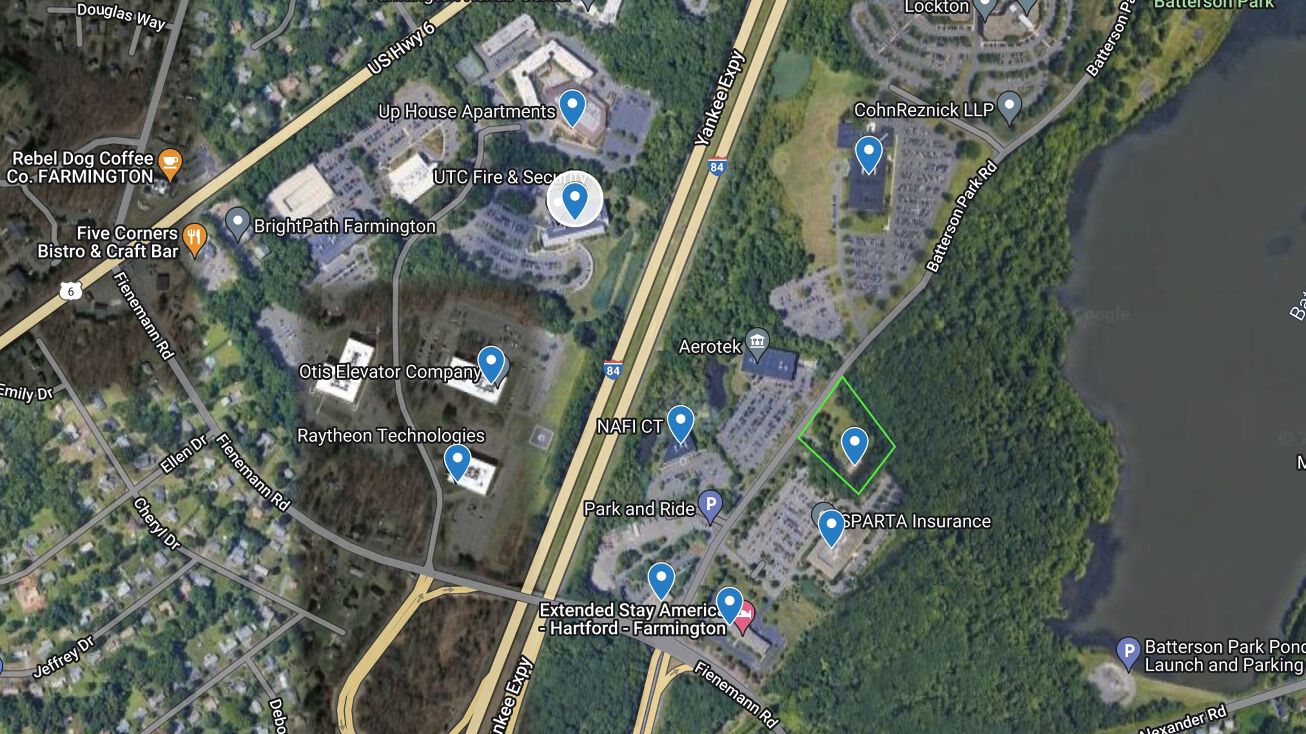Open the BrightPath Farmington marker
The height and width of the screenshot is (734, 1306).
(237, 222)
